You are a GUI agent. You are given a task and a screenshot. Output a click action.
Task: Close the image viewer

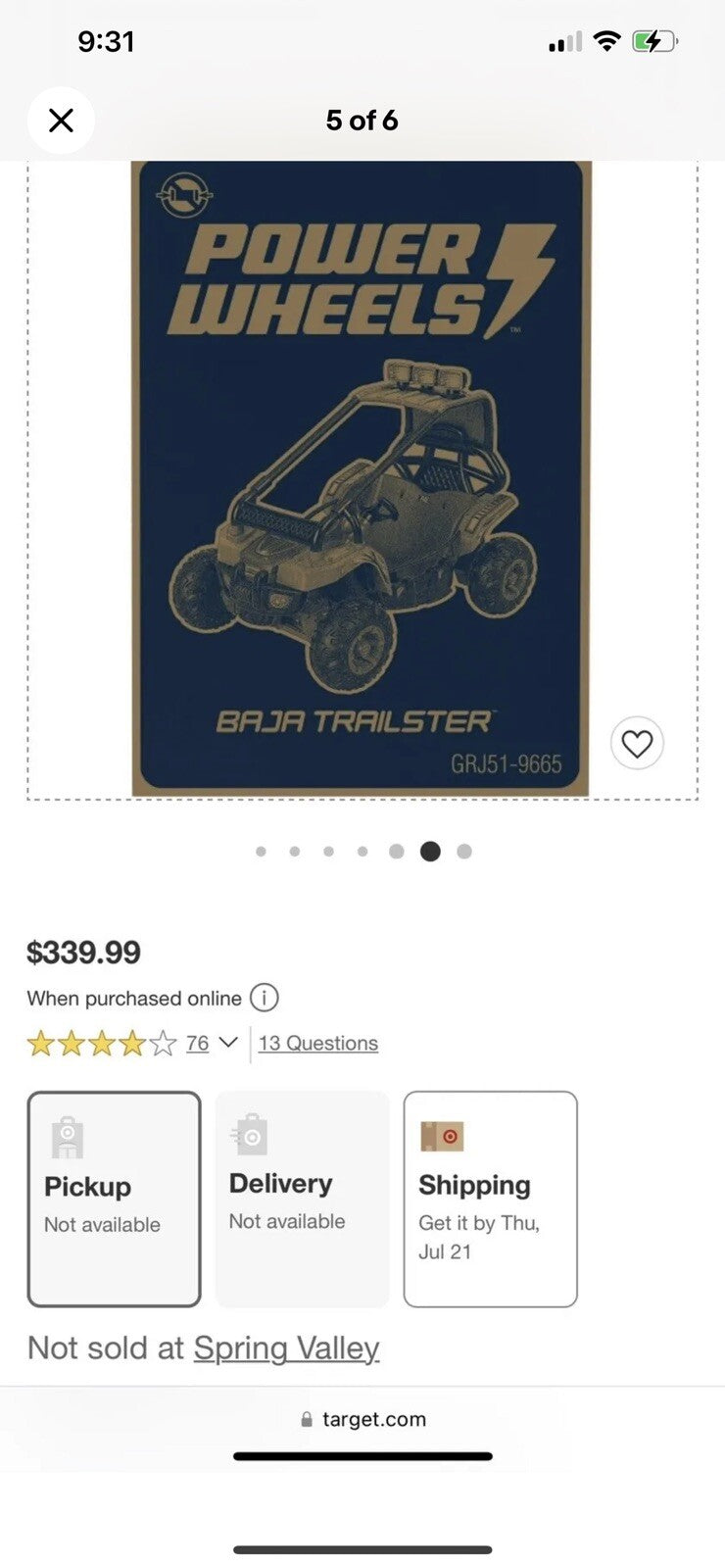click(x=61, y=121)
